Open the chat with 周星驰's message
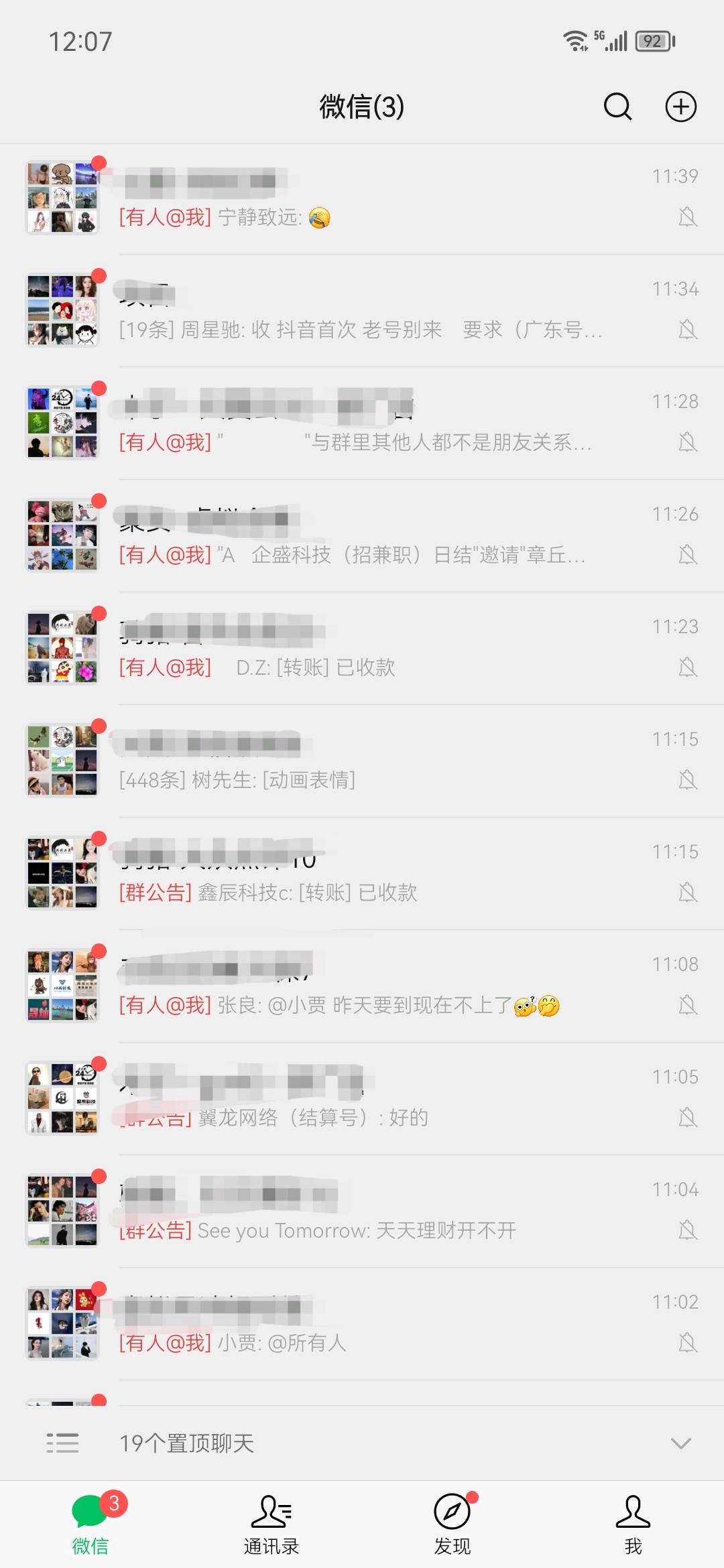The width and height of the screenshot is (724, 1568). coord(375,311)
